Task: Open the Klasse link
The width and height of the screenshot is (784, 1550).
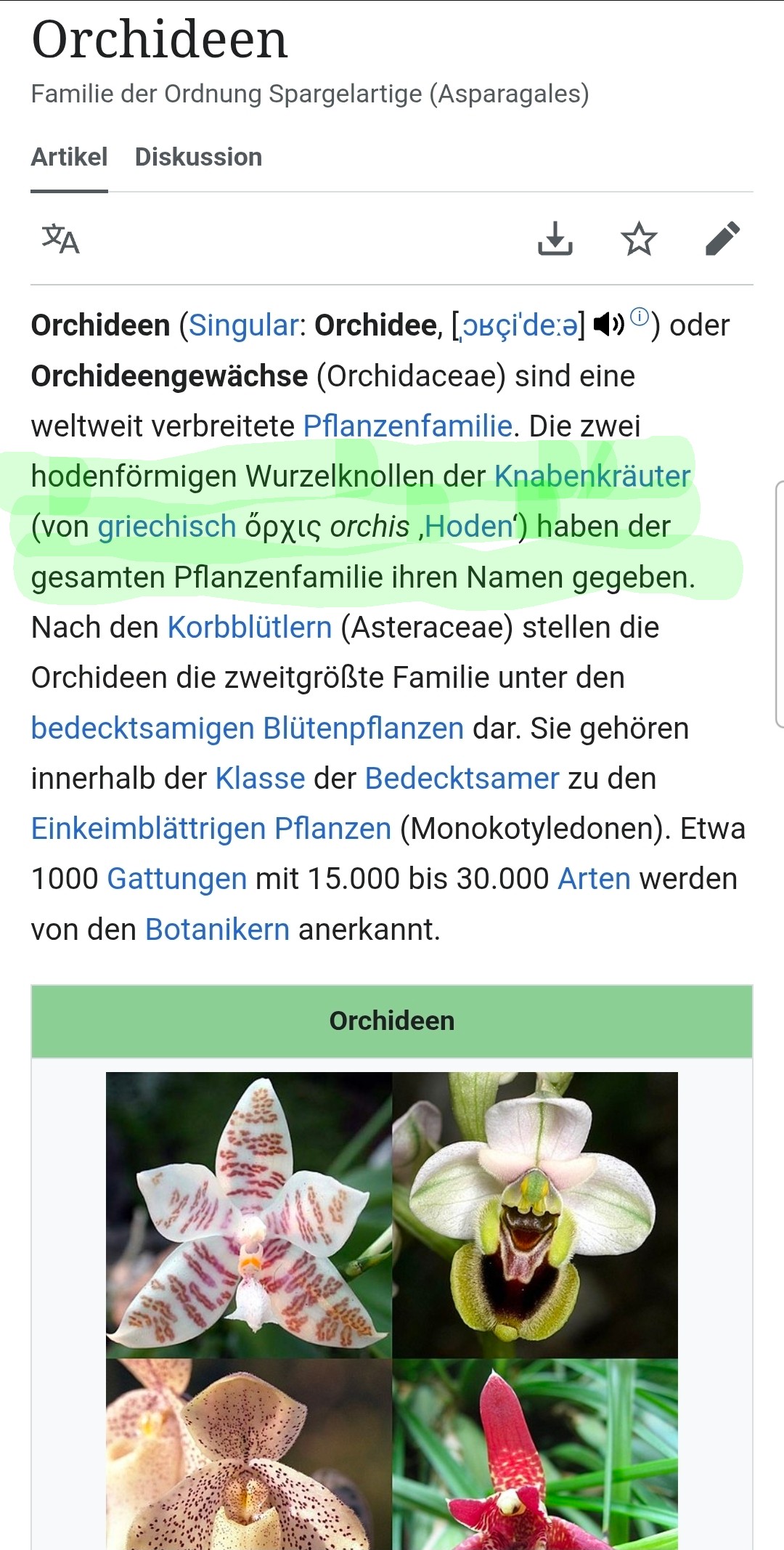Action: [x=260, y=779]
